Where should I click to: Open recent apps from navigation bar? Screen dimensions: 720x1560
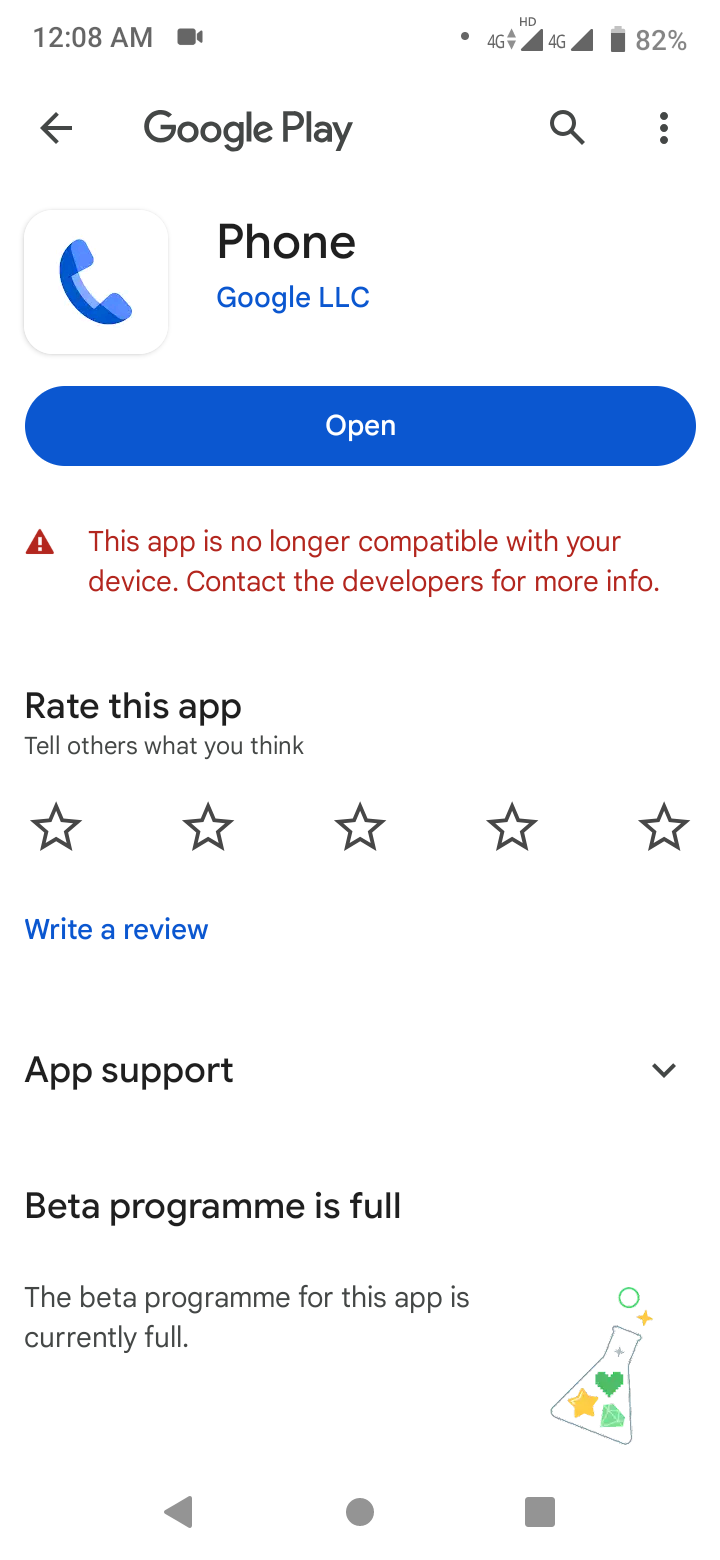(x=539, y=1512)
